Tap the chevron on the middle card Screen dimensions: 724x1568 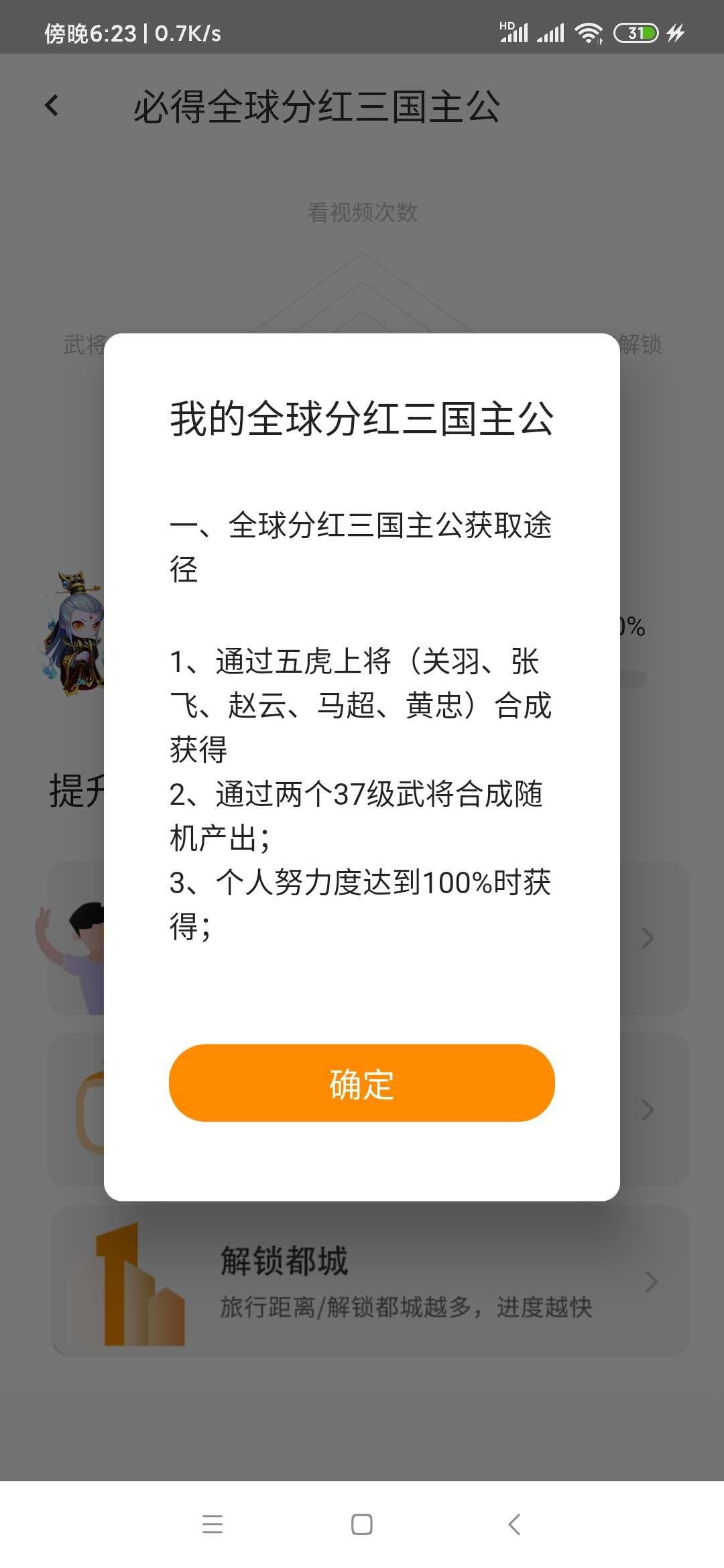click(647, 1109)
